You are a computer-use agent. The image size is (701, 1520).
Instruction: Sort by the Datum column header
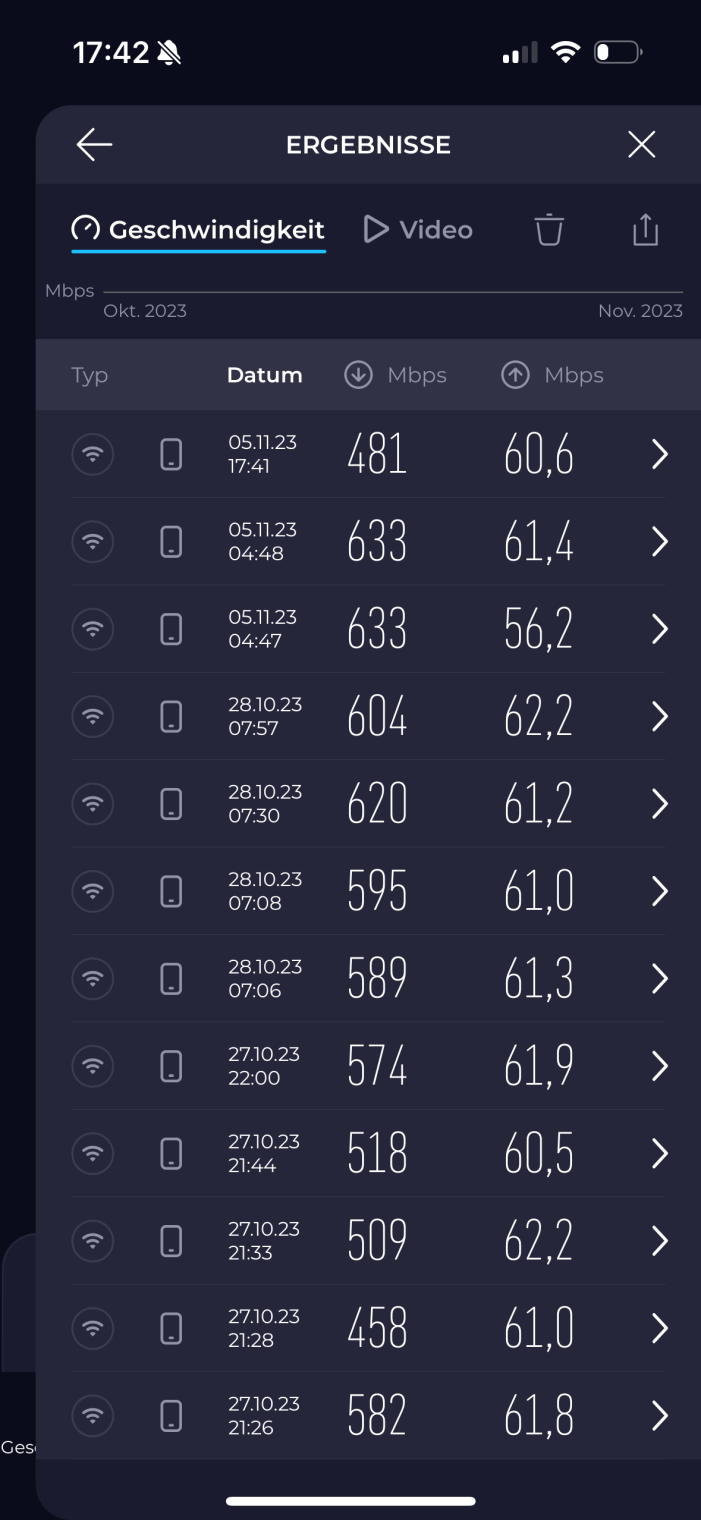[x=264, y=376]
